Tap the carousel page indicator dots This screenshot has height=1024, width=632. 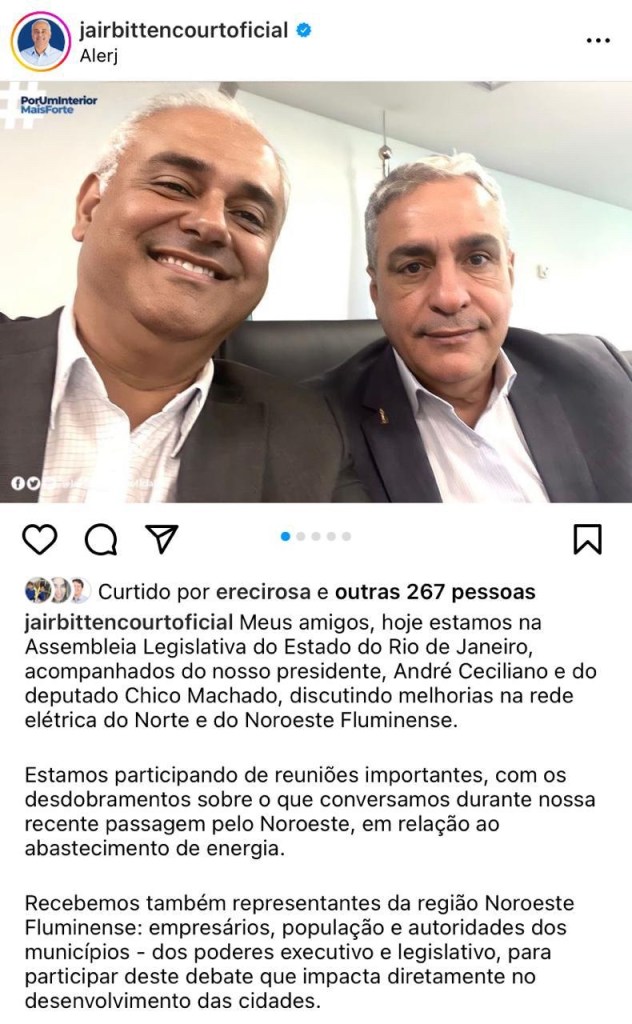tap(316, 536)
